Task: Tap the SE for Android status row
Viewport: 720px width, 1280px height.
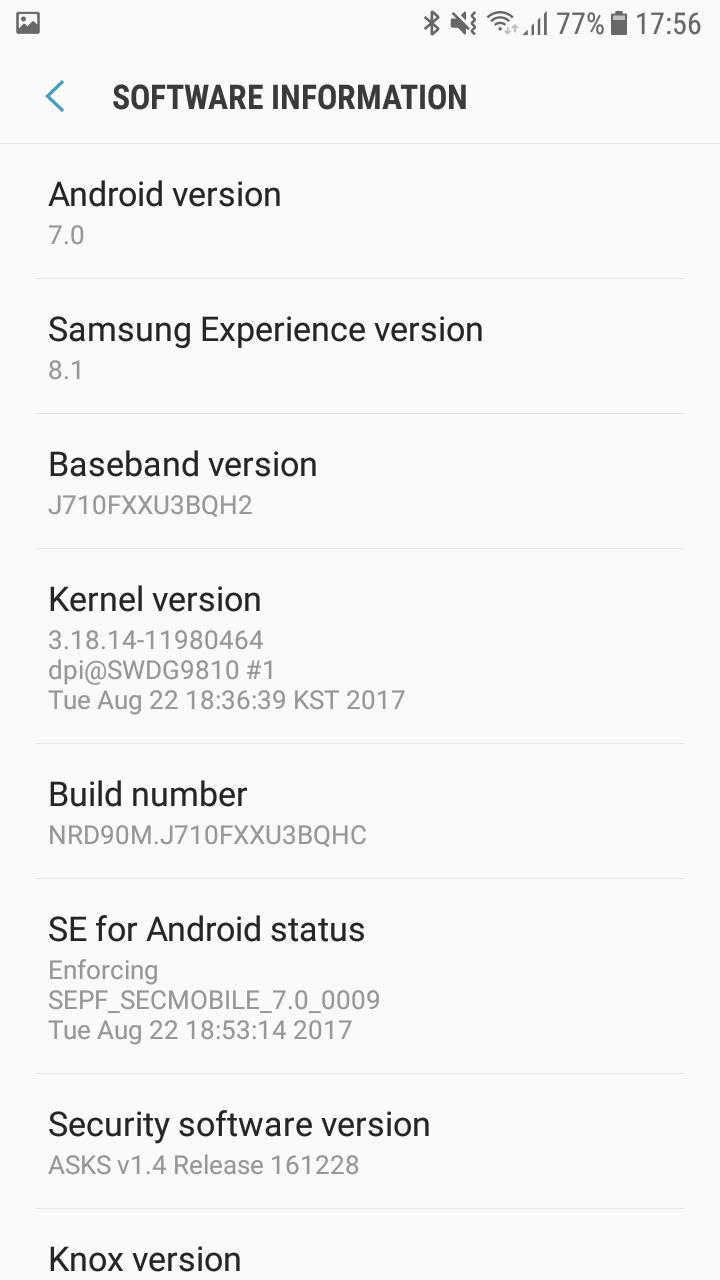Action: (360, 977)
